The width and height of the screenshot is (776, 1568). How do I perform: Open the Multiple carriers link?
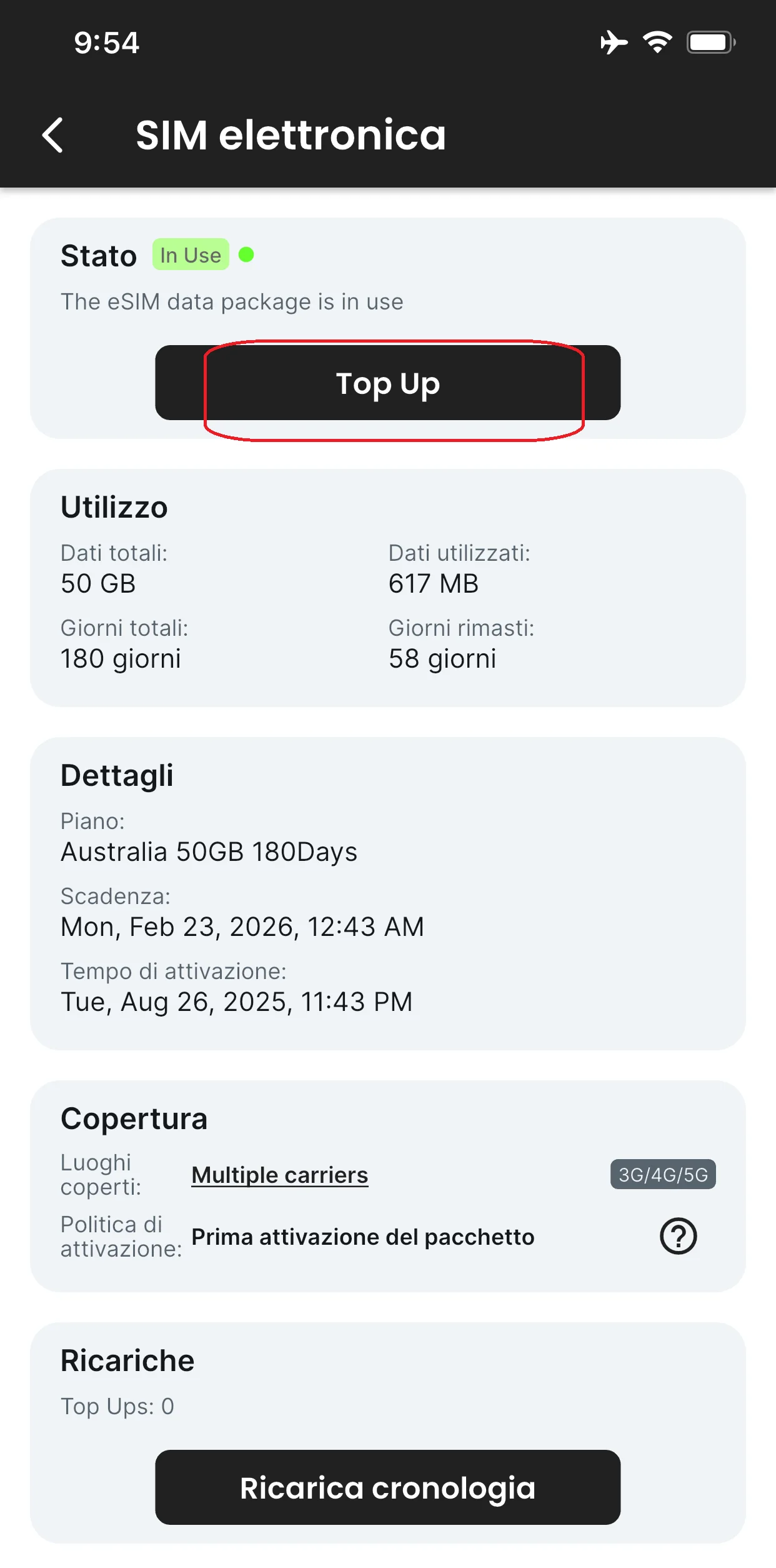point(279,1174)
